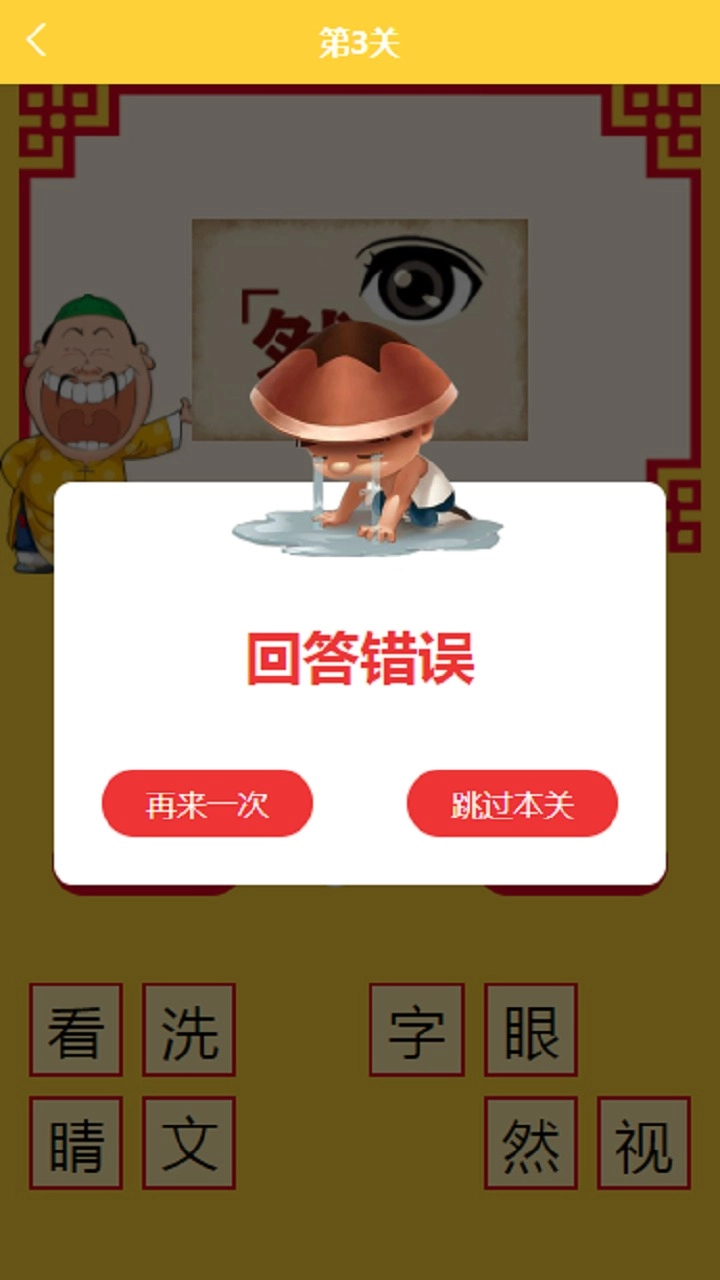Click the back arrow in the title bar
Image resolution: width=720 pixels, height=1280 pixels.
tap(36, 42)
